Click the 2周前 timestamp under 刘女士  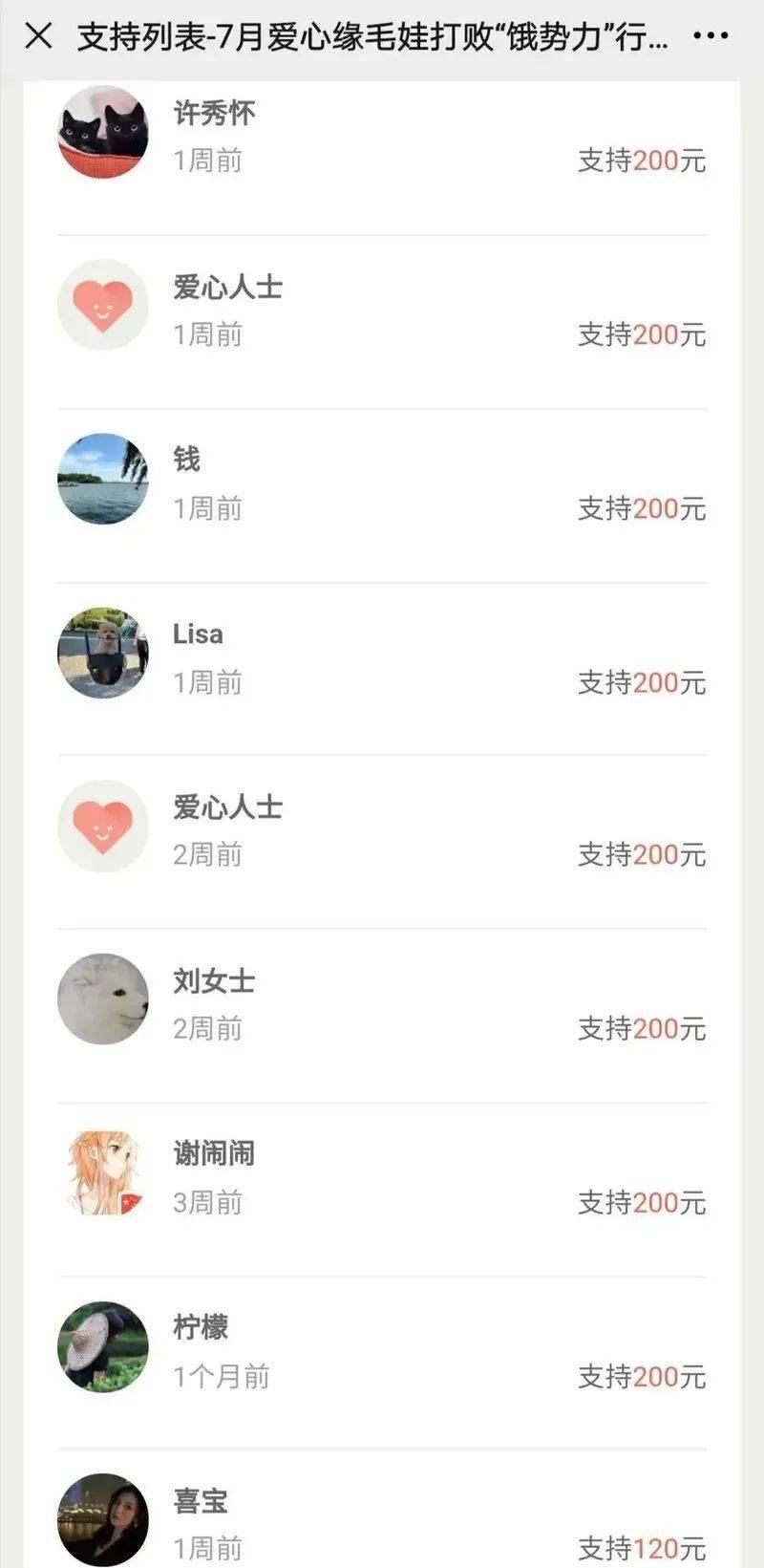pos(208,1028)
